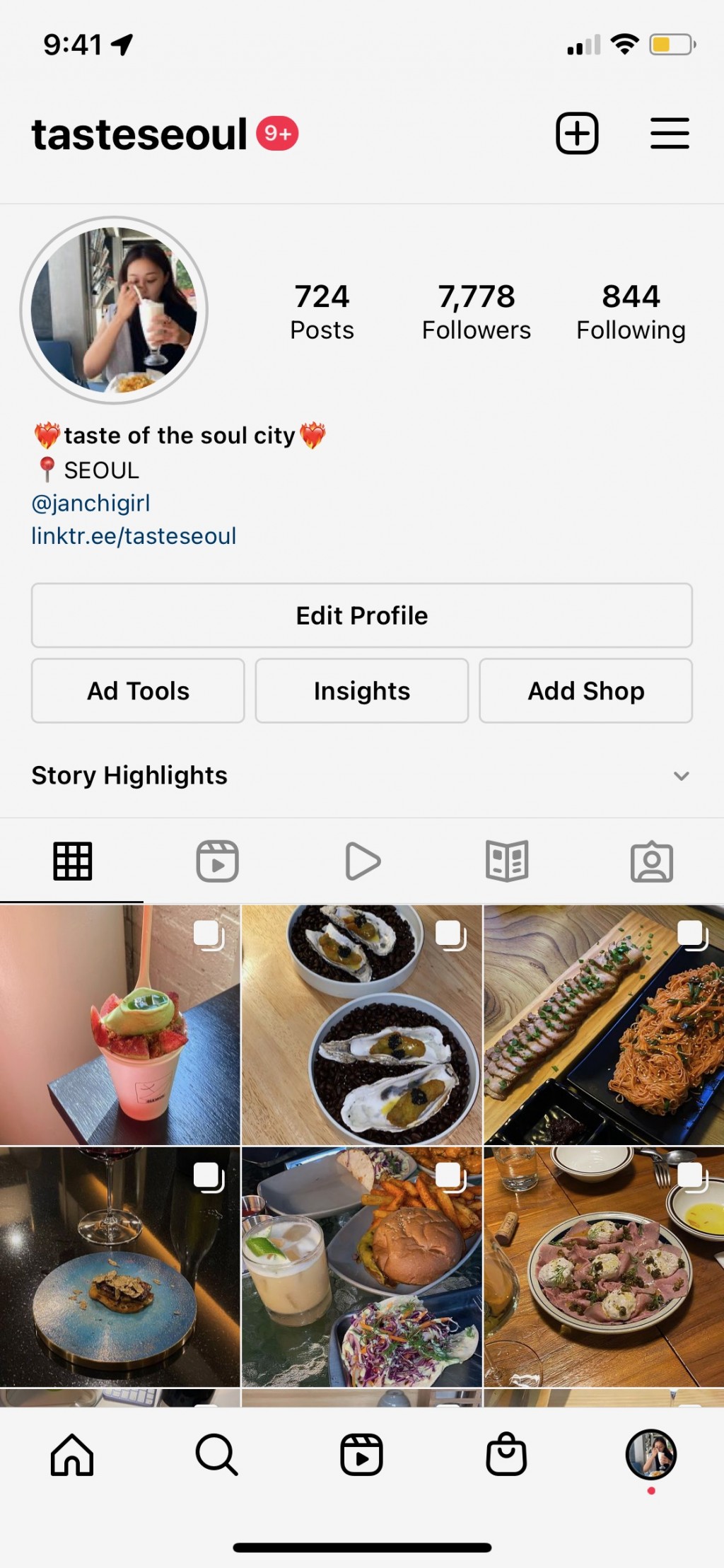Tap the Add Shop button

point(585,691)
